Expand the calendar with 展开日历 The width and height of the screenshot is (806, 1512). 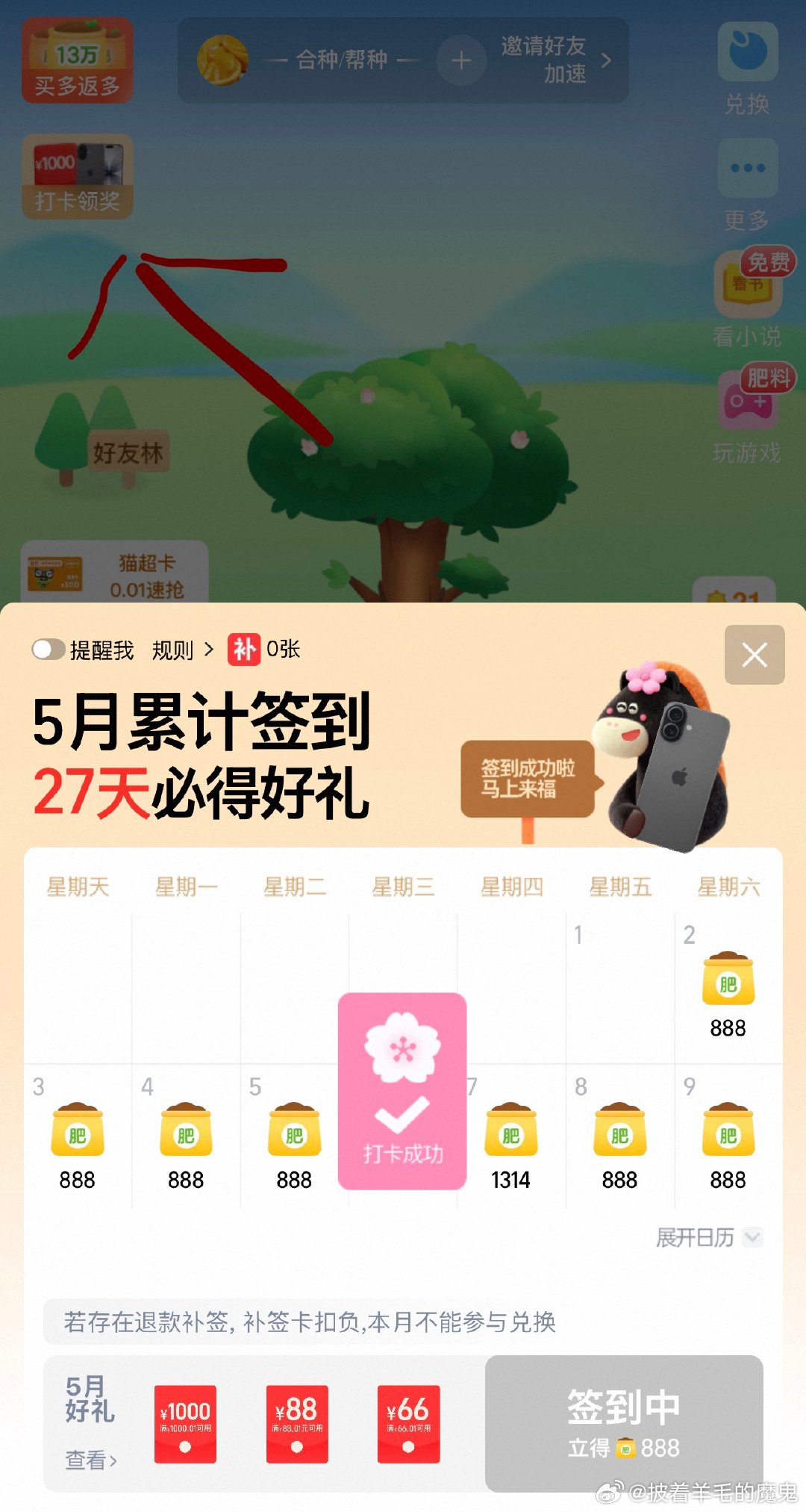[709, 1237]
